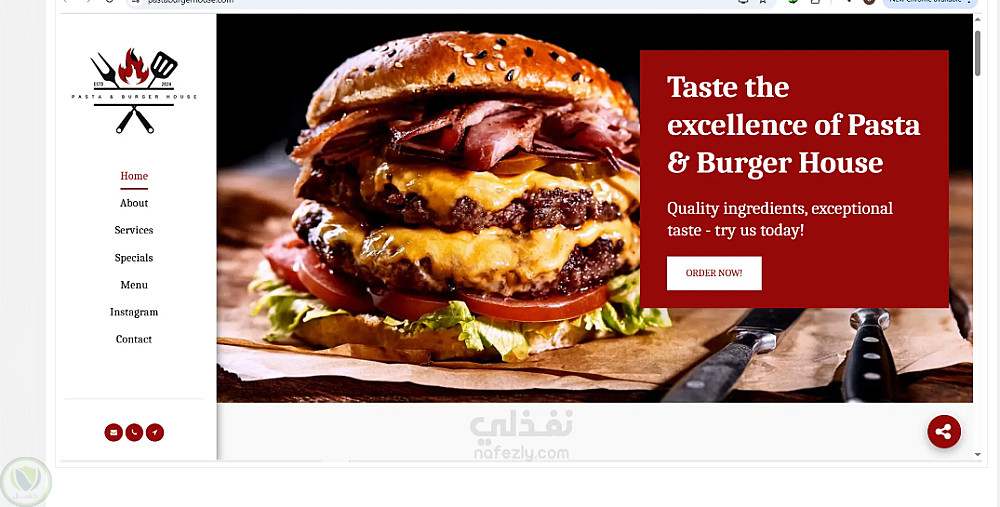Open the red share floating button
Viewport: 1000px width, 507px height.
943,431
